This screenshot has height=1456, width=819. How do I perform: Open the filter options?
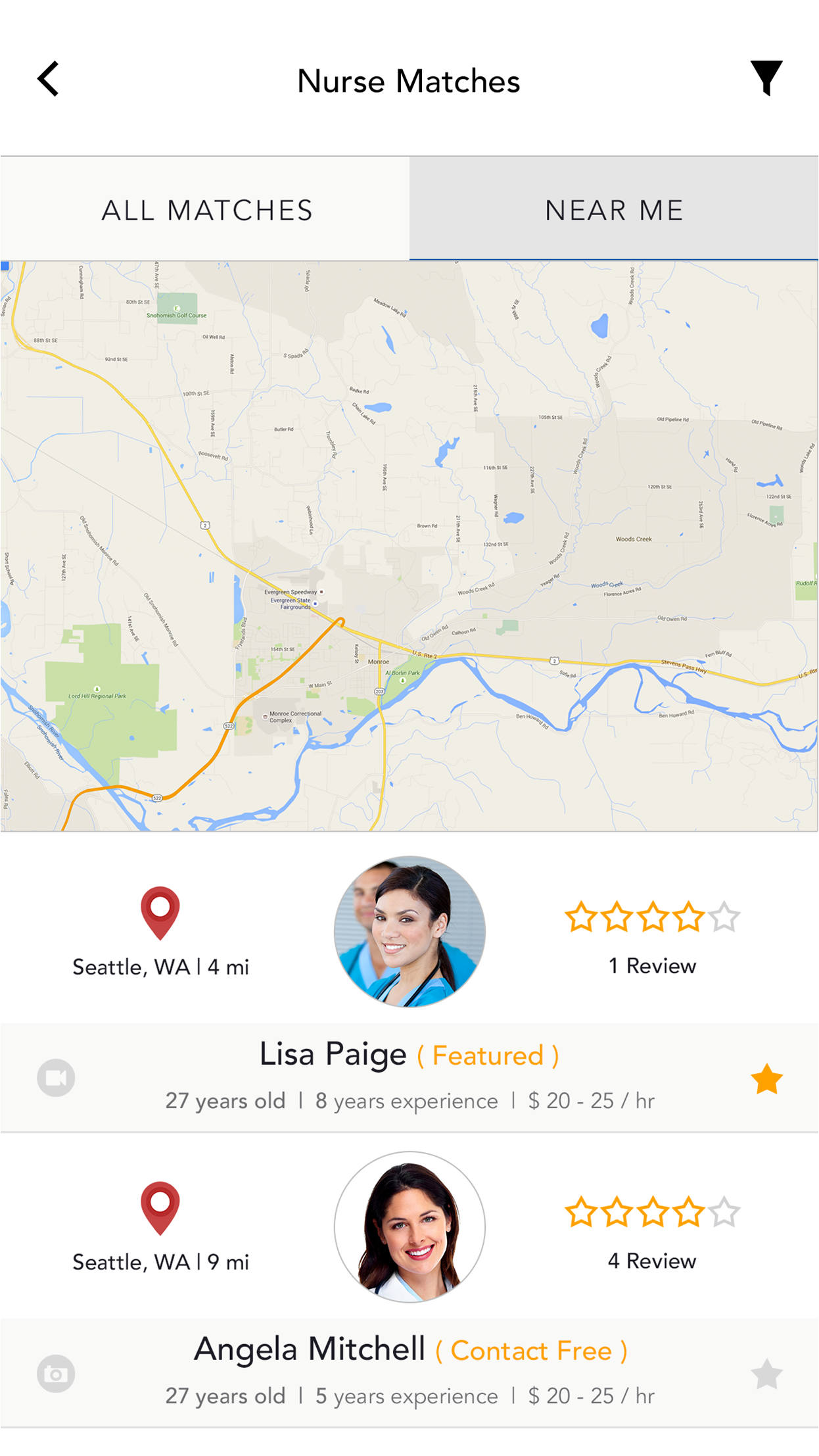coord(766,78)
